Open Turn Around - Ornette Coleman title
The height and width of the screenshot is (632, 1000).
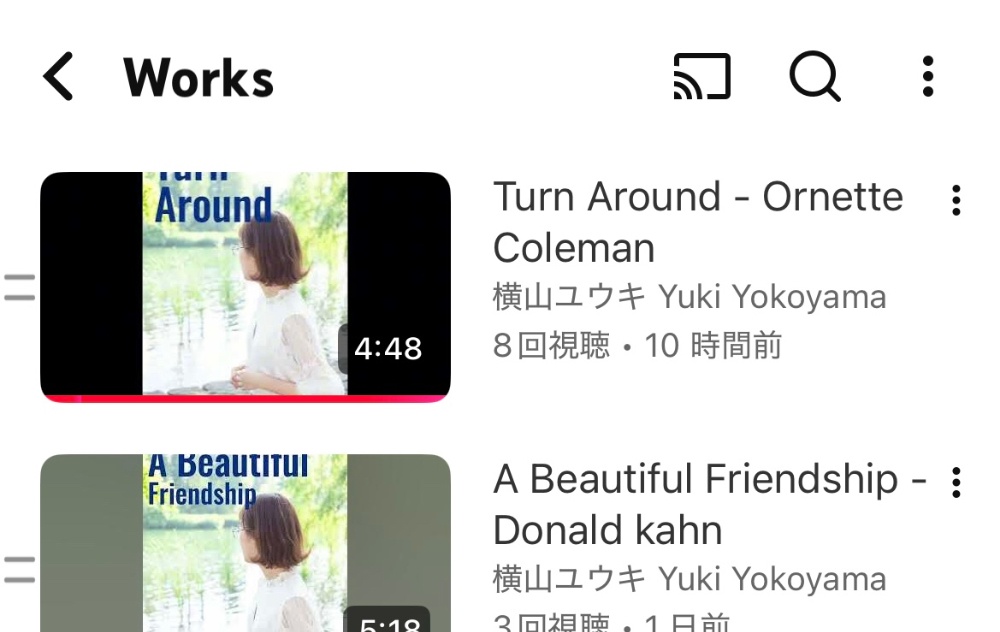[697, 222]
